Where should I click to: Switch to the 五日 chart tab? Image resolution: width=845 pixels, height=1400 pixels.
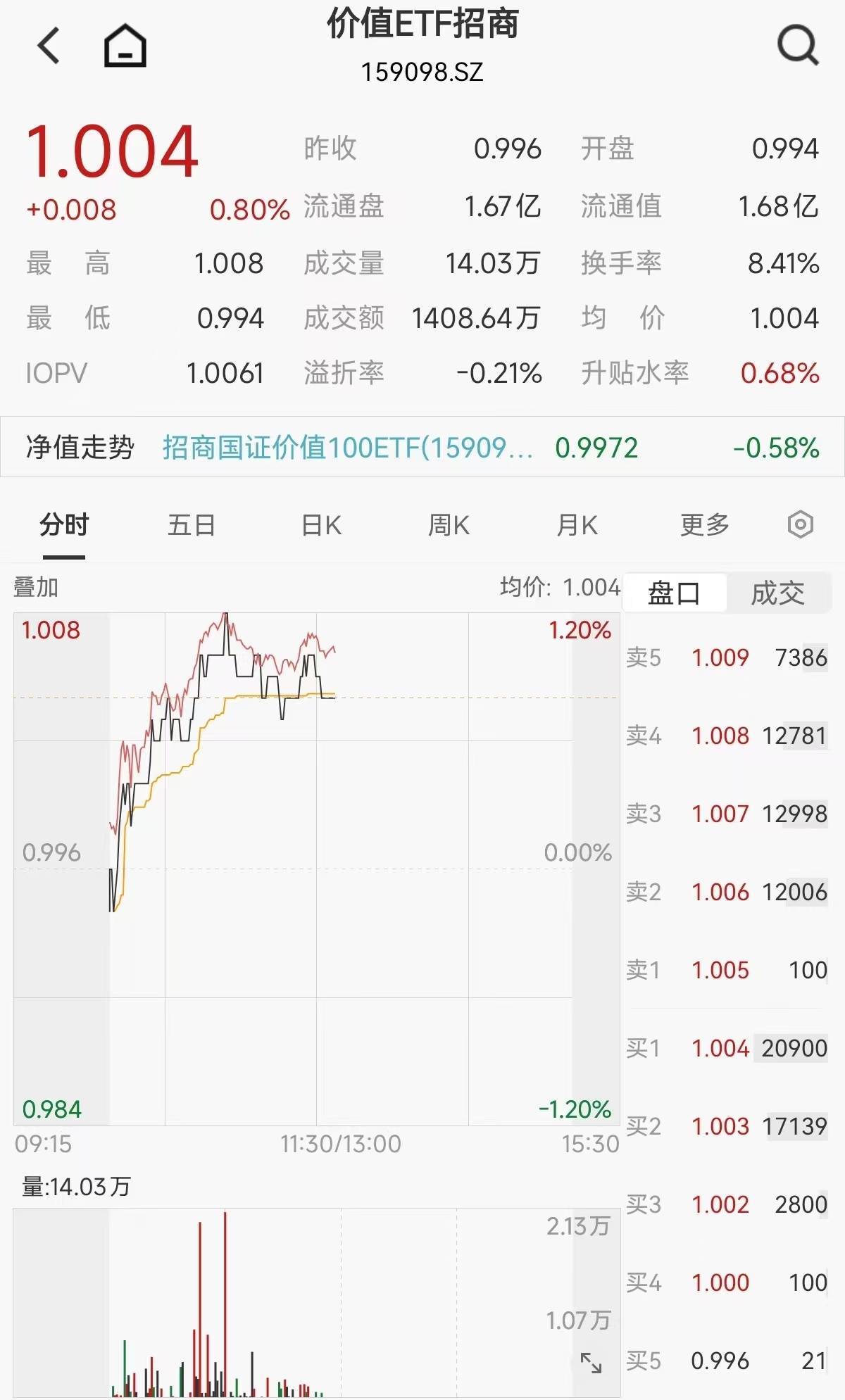191,525
